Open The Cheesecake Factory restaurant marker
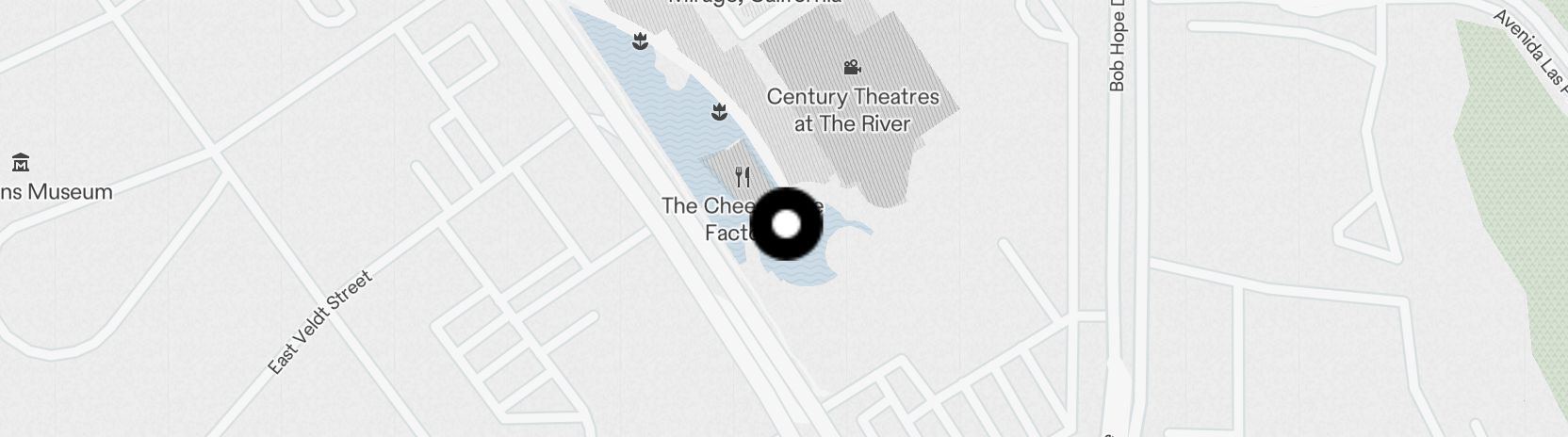 click(743, 177)
